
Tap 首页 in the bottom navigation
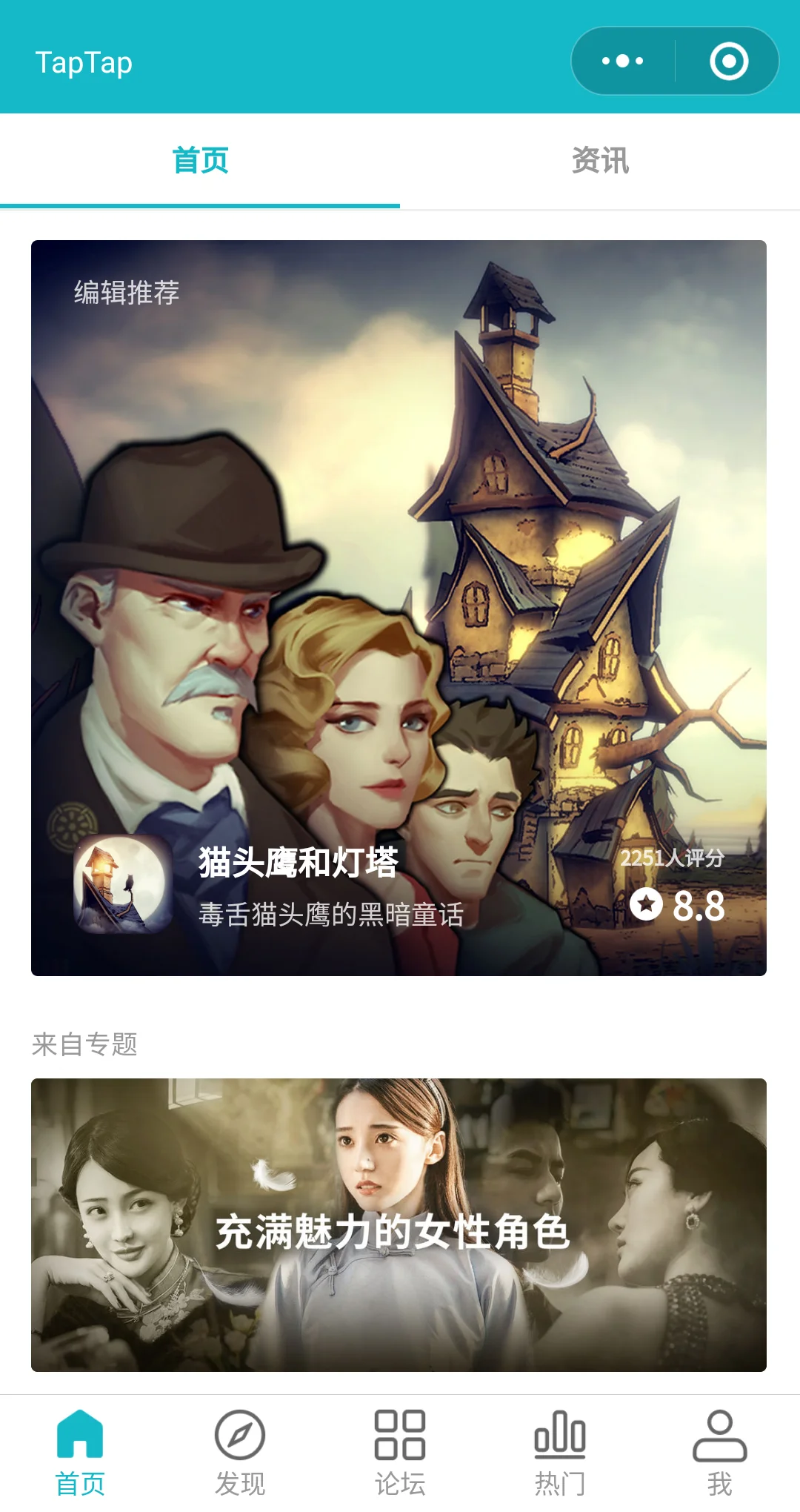click(80, 1453)
